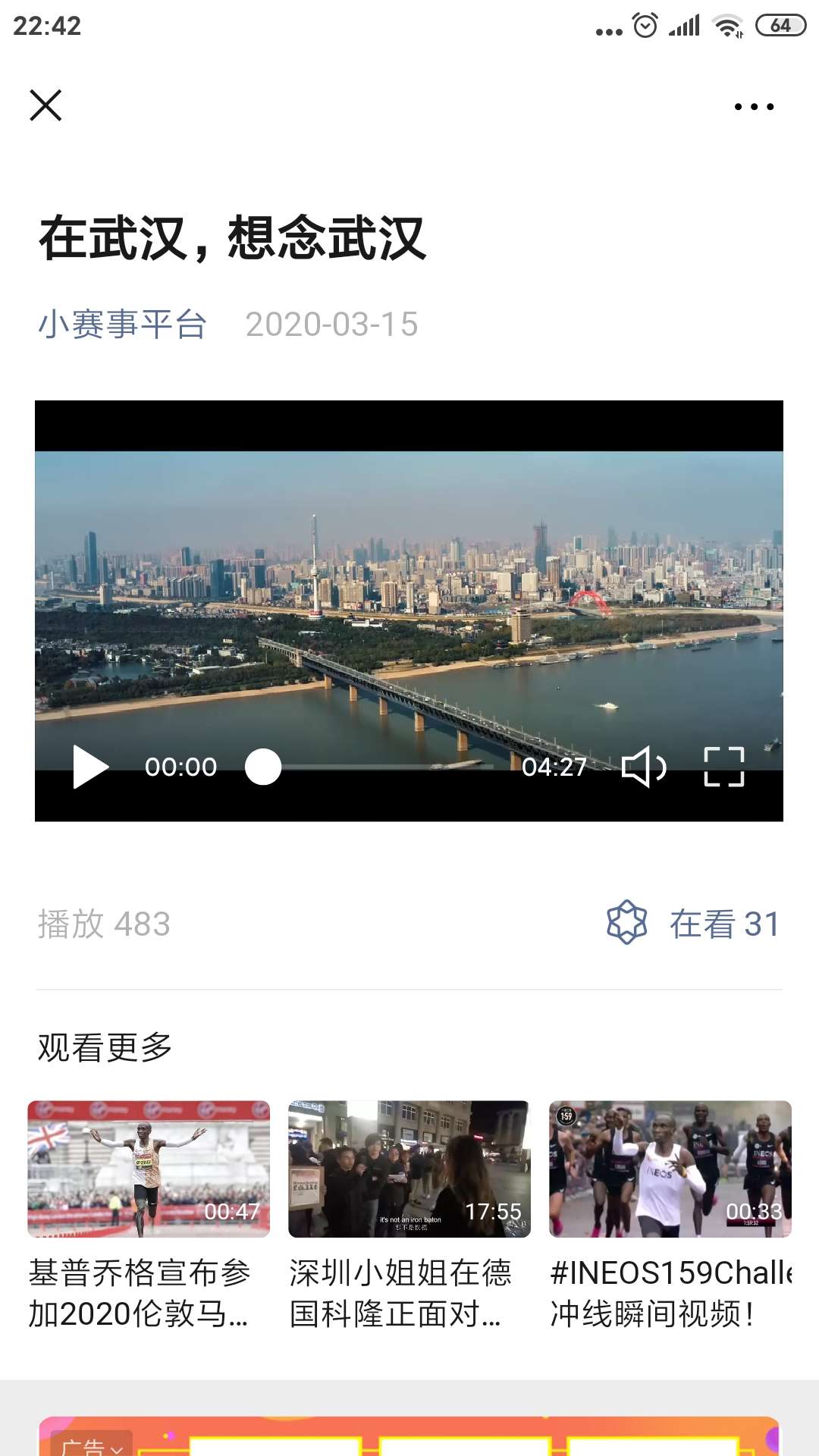This screenshot has height=1456, width=819.
Task: Toggle the 在看 31 marker
Action: click(724, 924)
